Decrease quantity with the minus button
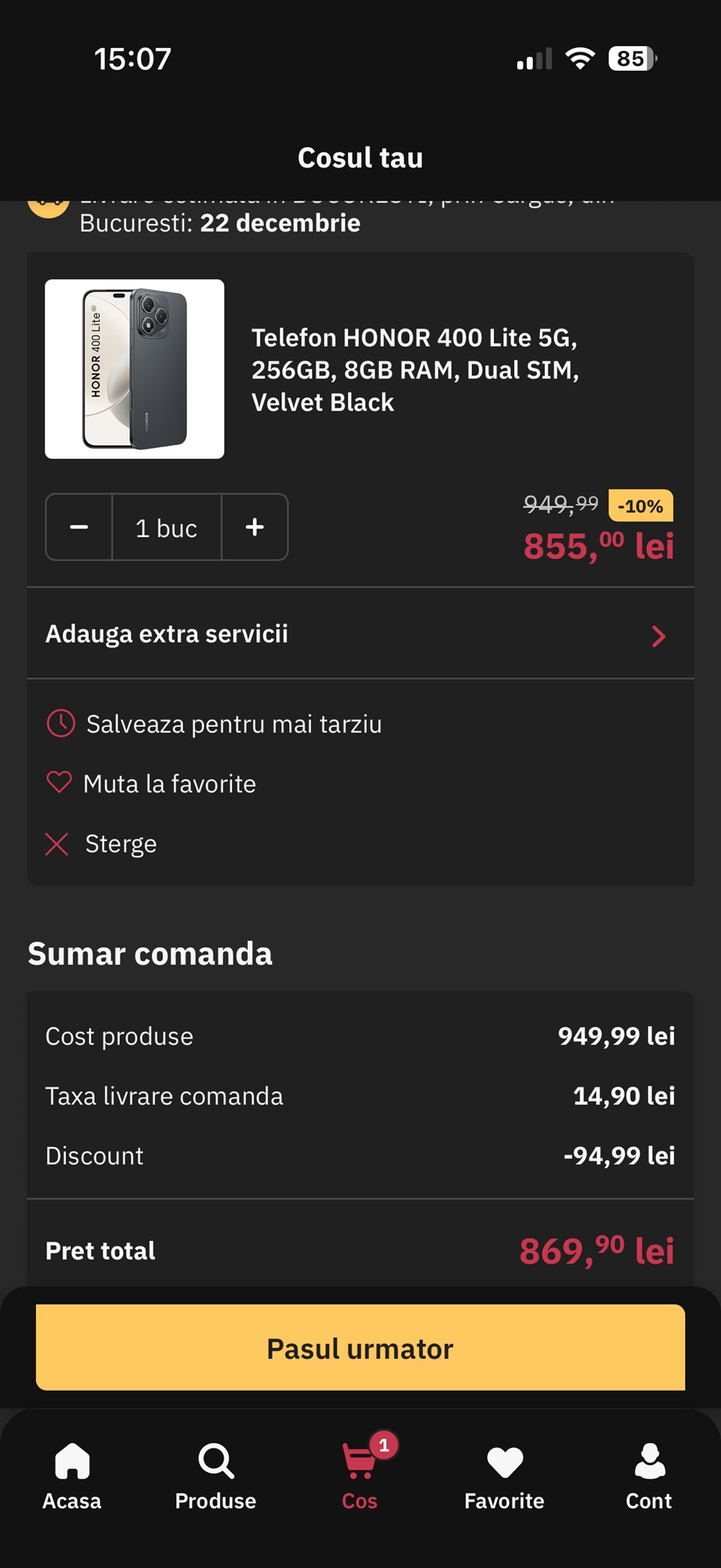The height and width of the screenshot is (1568, 721). 79,527
